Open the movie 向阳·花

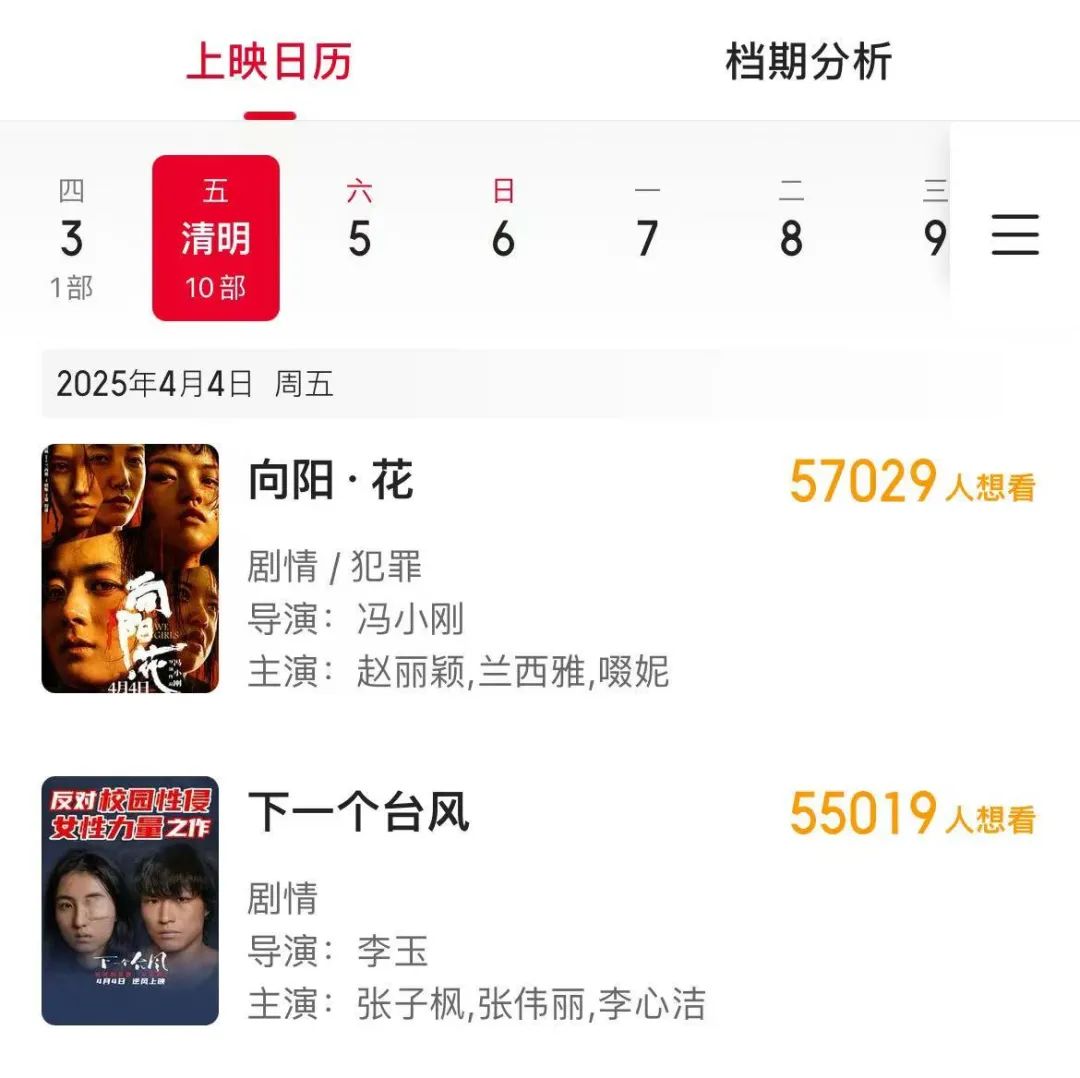point(331,482)
